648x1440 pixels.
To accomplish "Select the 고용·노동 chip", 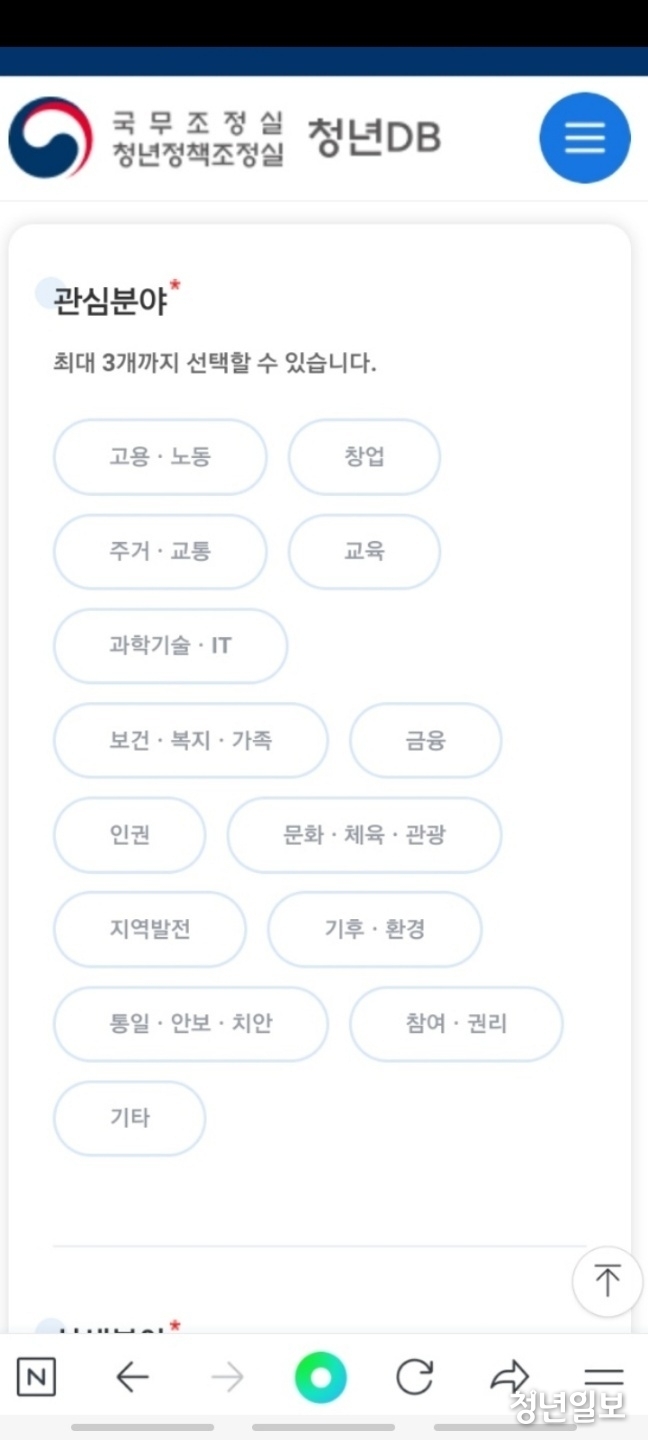I will click(160, 457).
